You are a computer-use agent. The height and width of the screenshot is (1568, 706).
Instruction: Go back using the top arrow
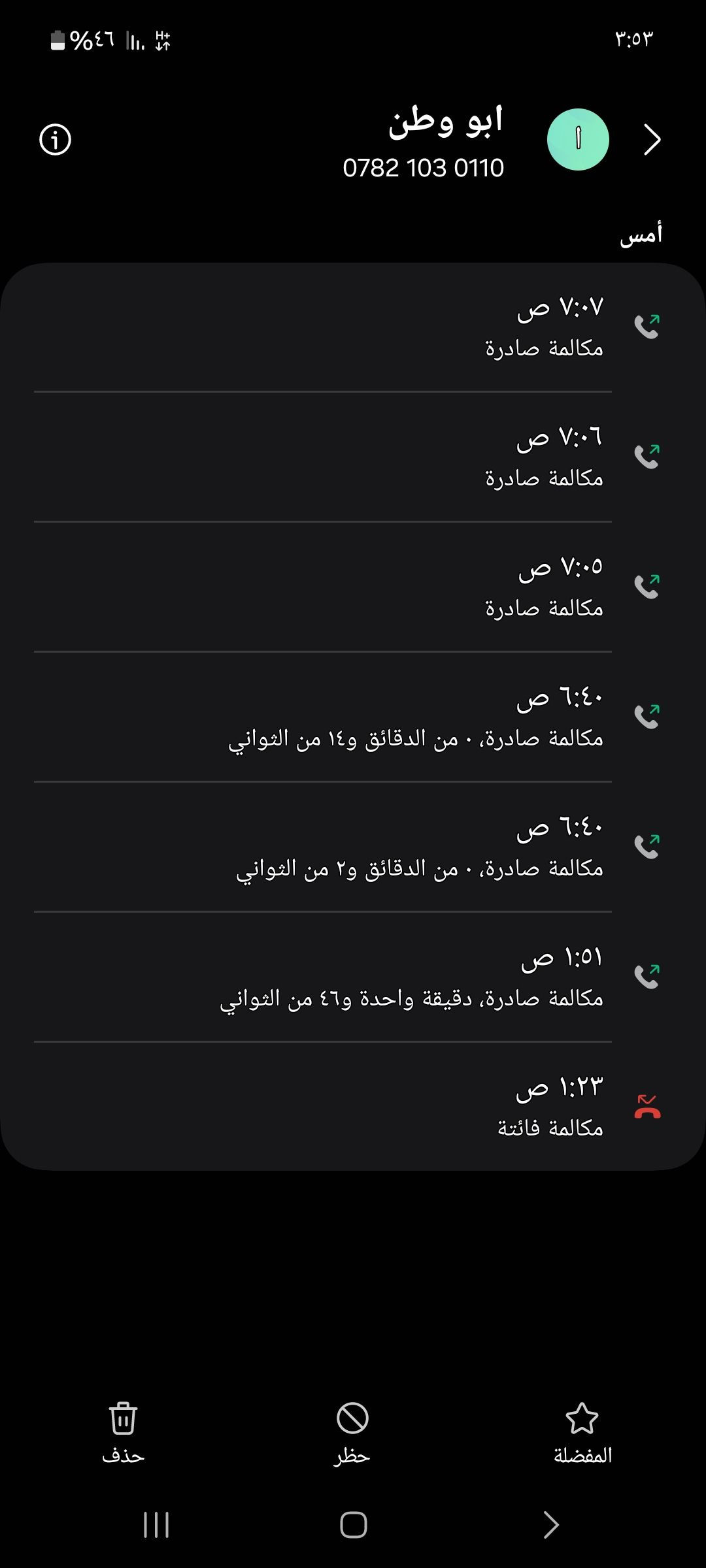652,140
